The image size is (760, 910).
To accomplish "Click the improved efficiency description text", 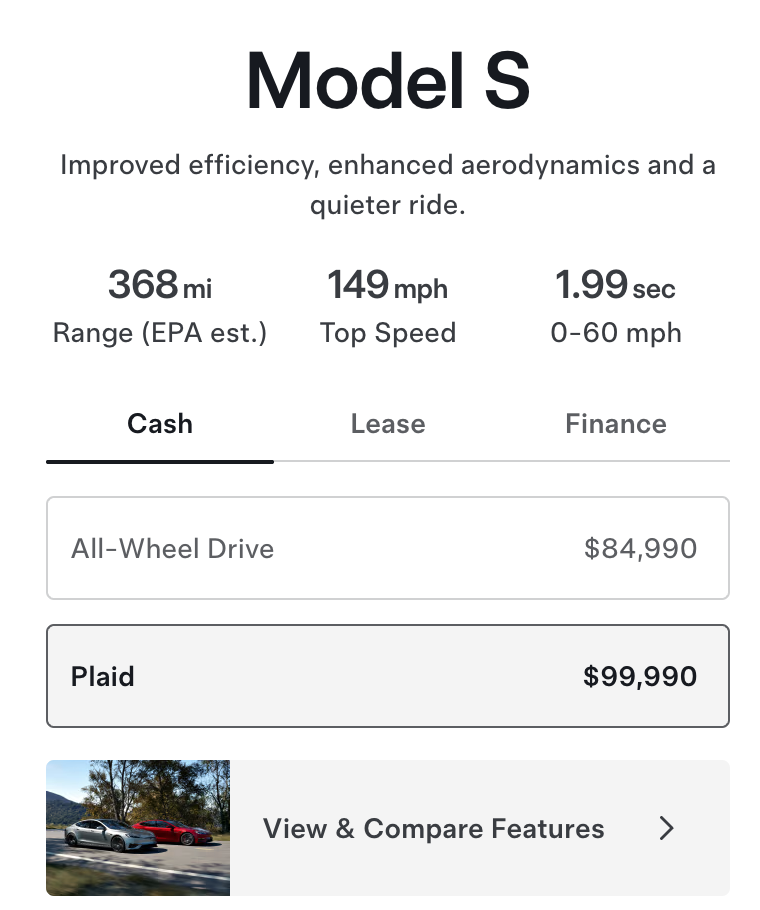I will [x=388, y=185].
